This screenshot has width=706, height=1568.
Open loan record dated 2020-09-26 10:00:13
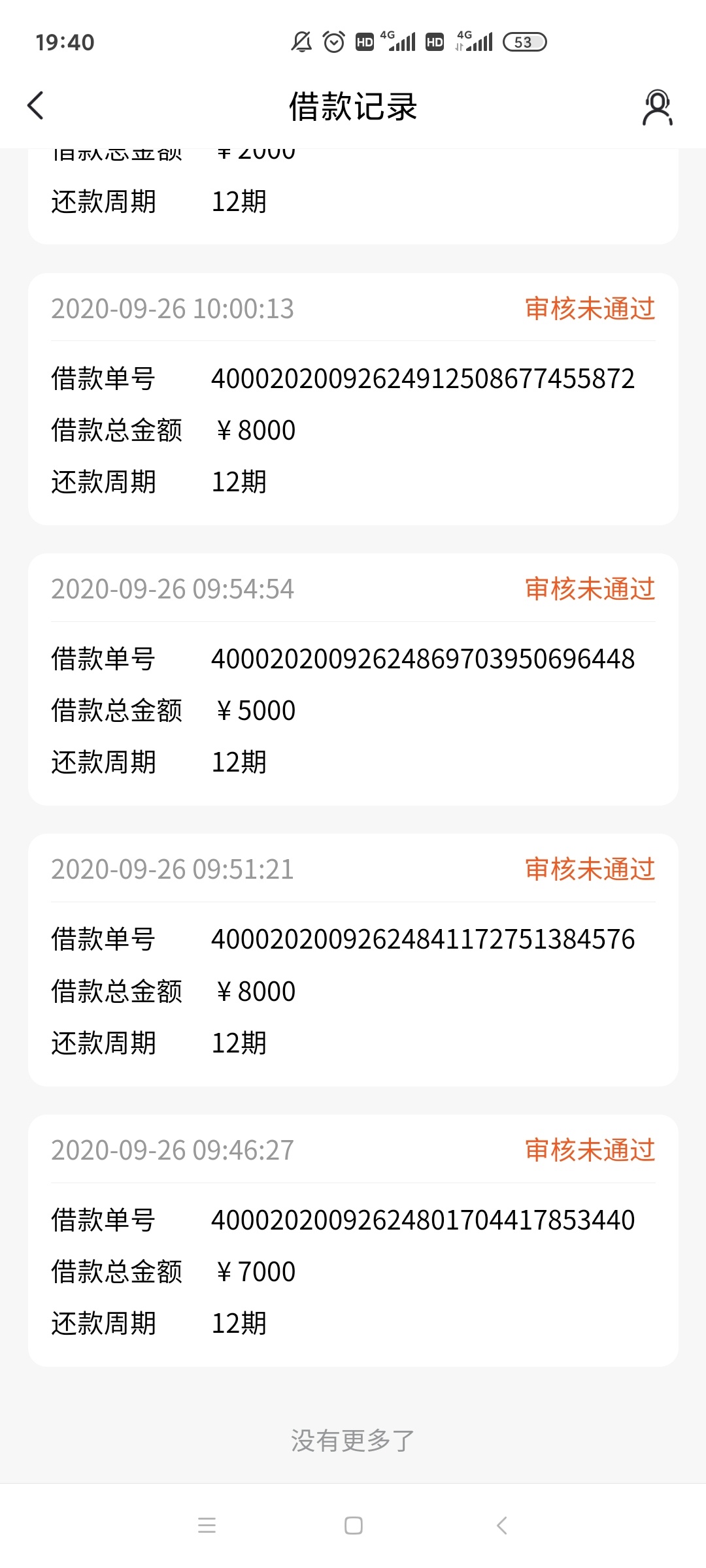(x=353, y=399)
